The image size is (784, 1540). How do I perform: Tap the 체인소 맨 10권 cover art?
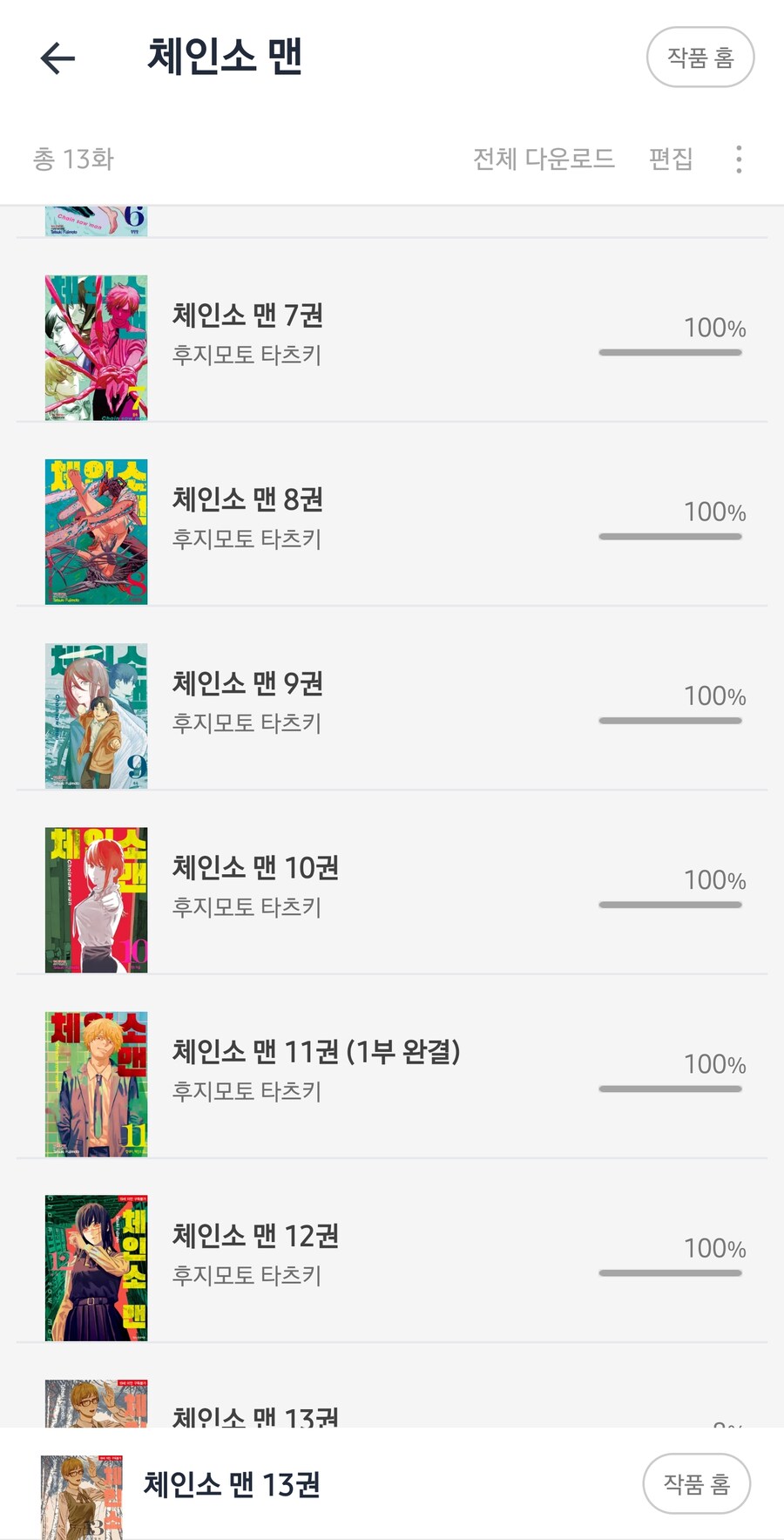tap(96, 898)
